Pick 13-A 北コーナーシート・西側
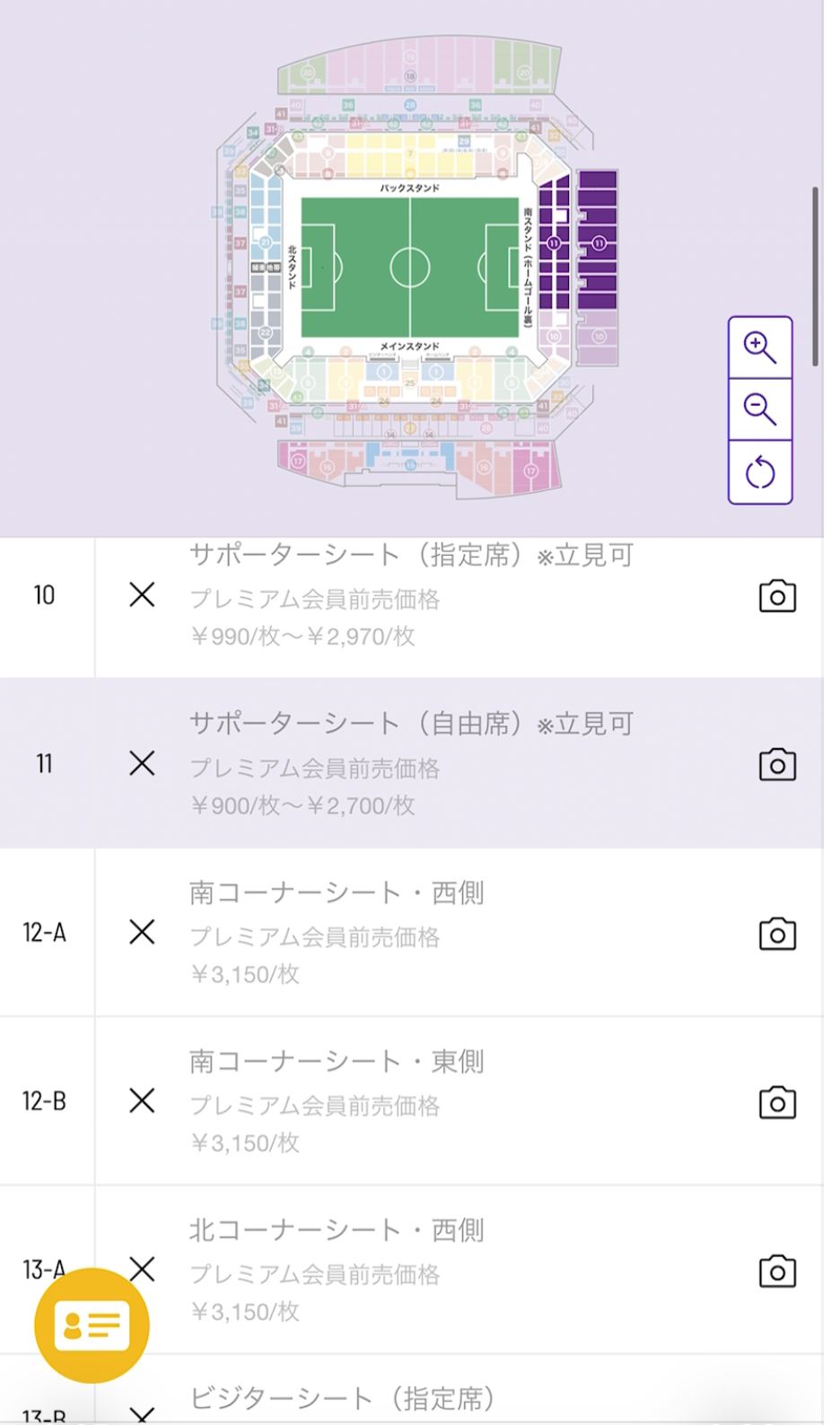This screenshot has height=1425, width=840. click(411, 1270)
